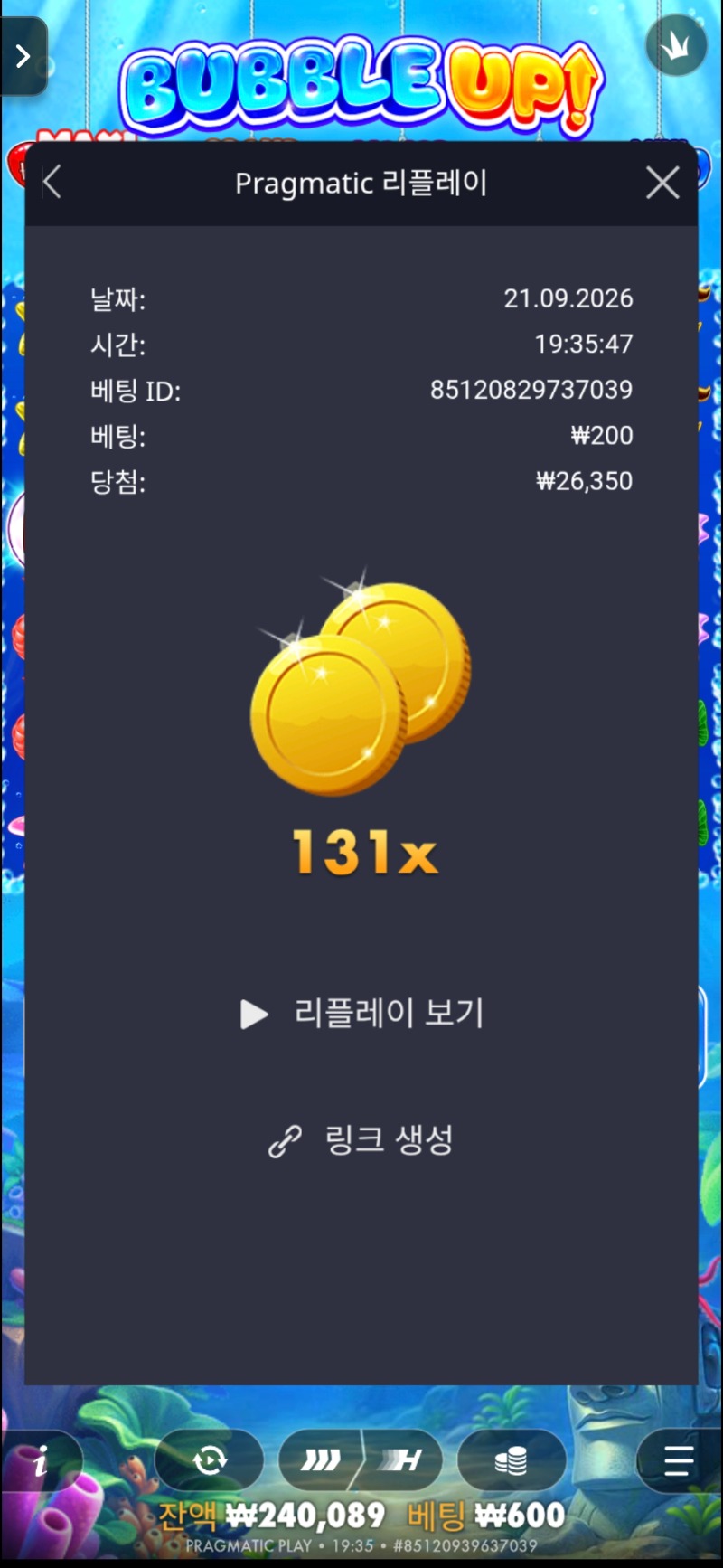Screen dimensions: 723x1568
Task: Open the game info button
Action: [x=41, y=1460]
